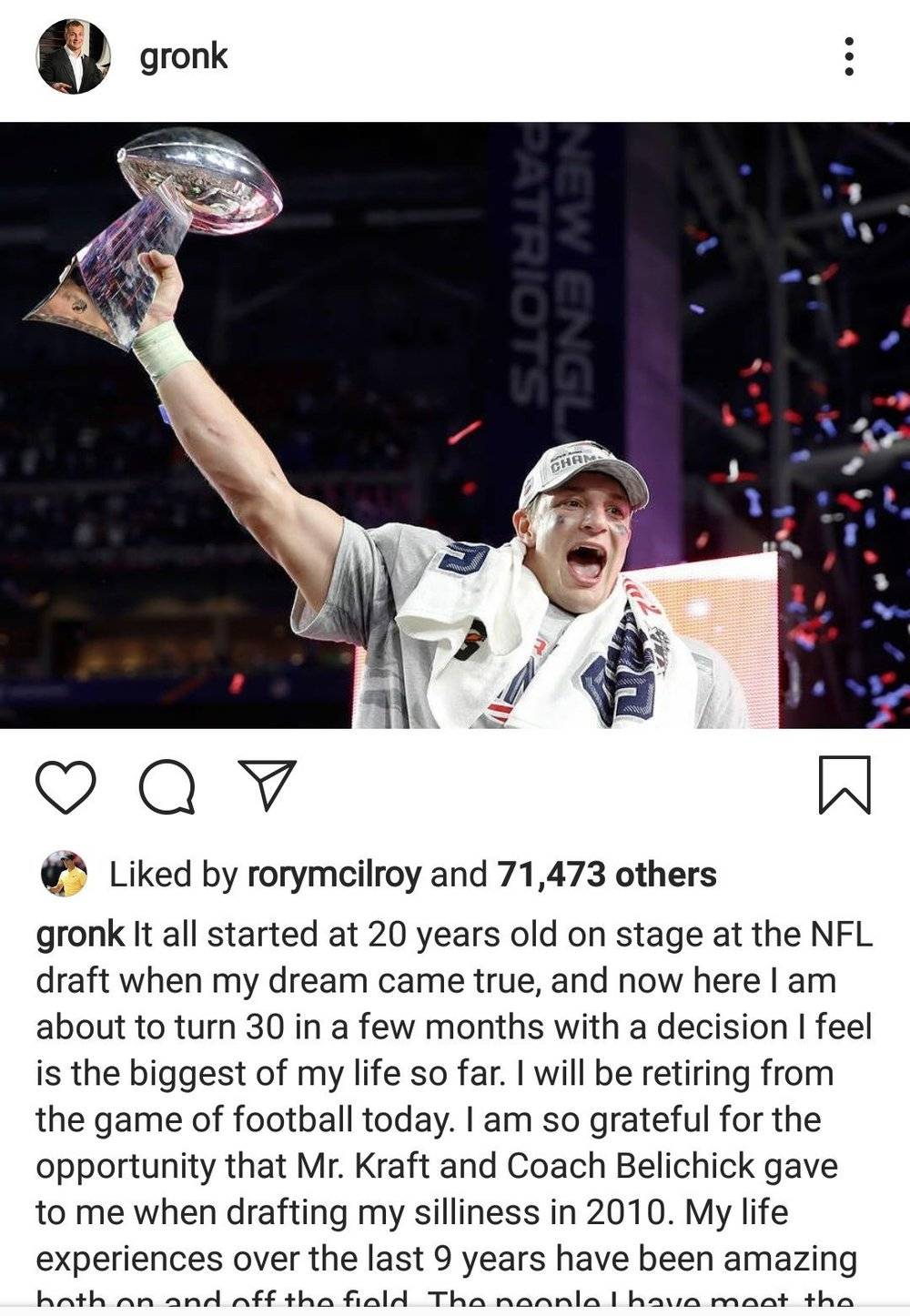The width and height of the screenshot is (910, 1316).
Task: Share the post via paper plane icon
Action: coord(267,785)
